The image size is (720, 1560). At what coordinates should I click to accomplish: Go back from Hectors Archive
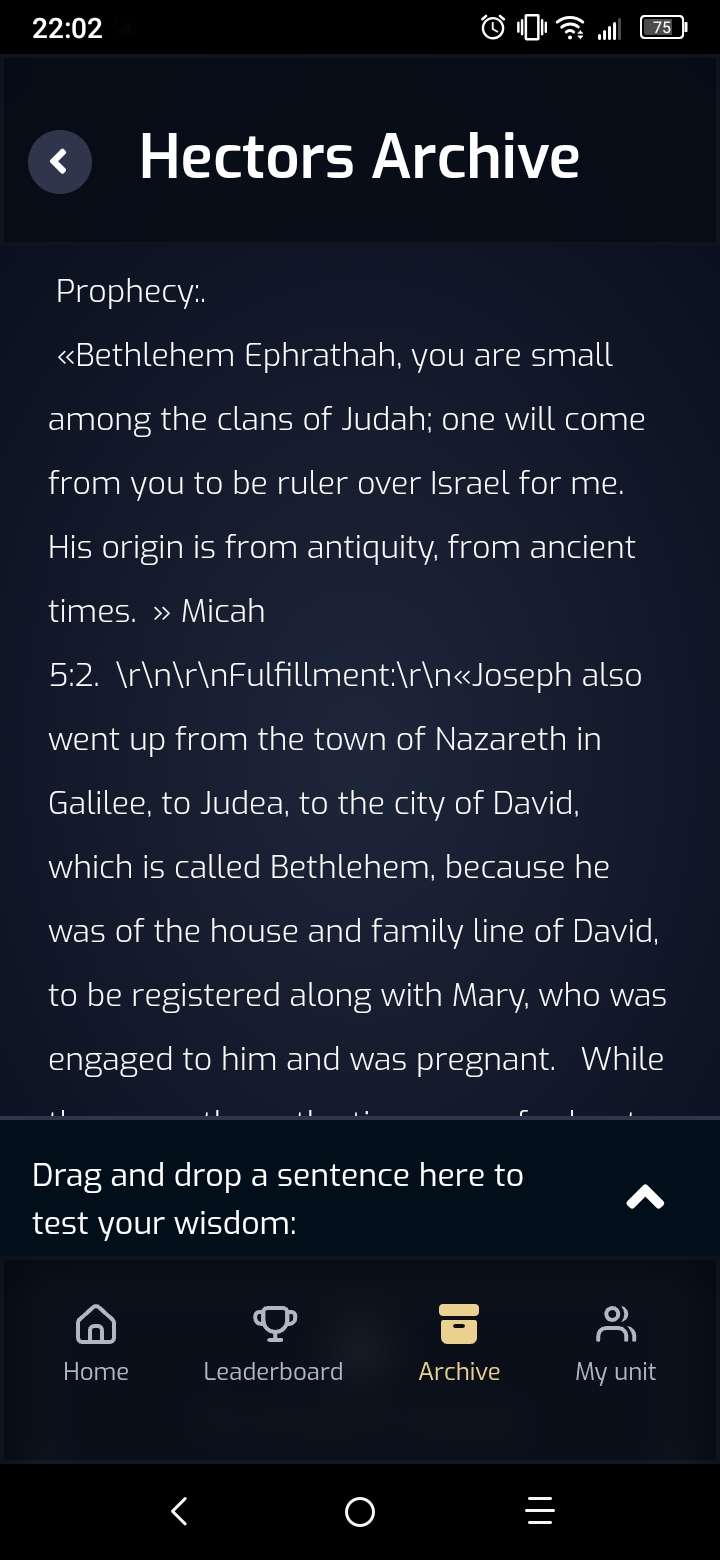point(60,161)
